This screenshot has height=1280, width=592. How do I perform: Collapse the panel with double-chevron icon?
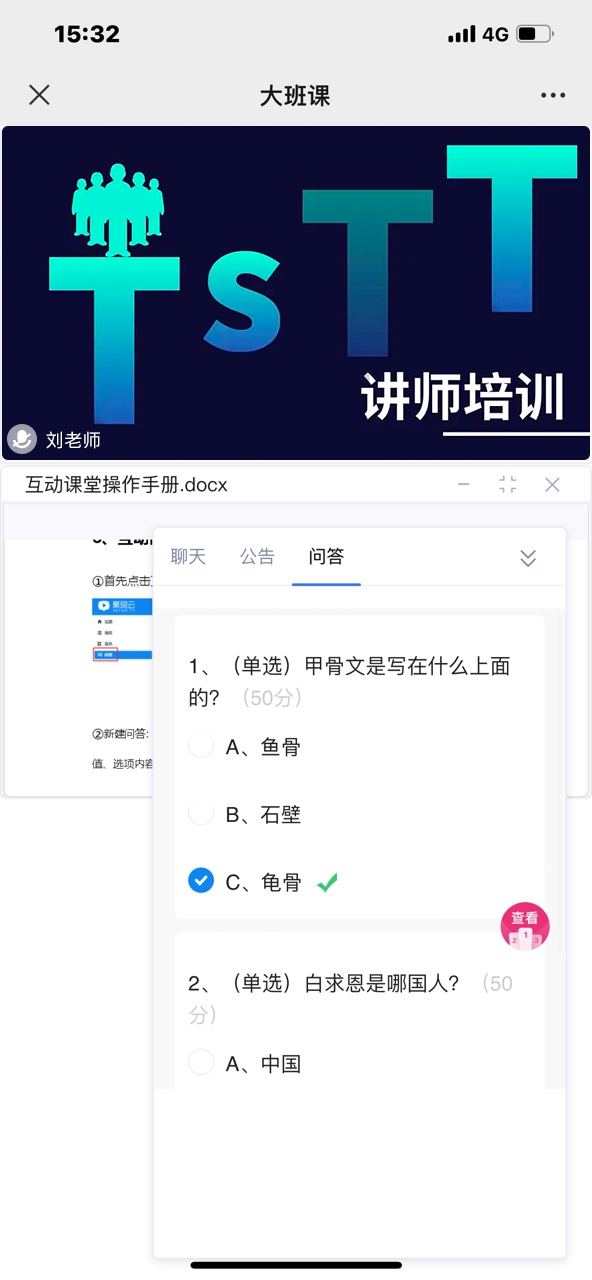pos(529,558)
